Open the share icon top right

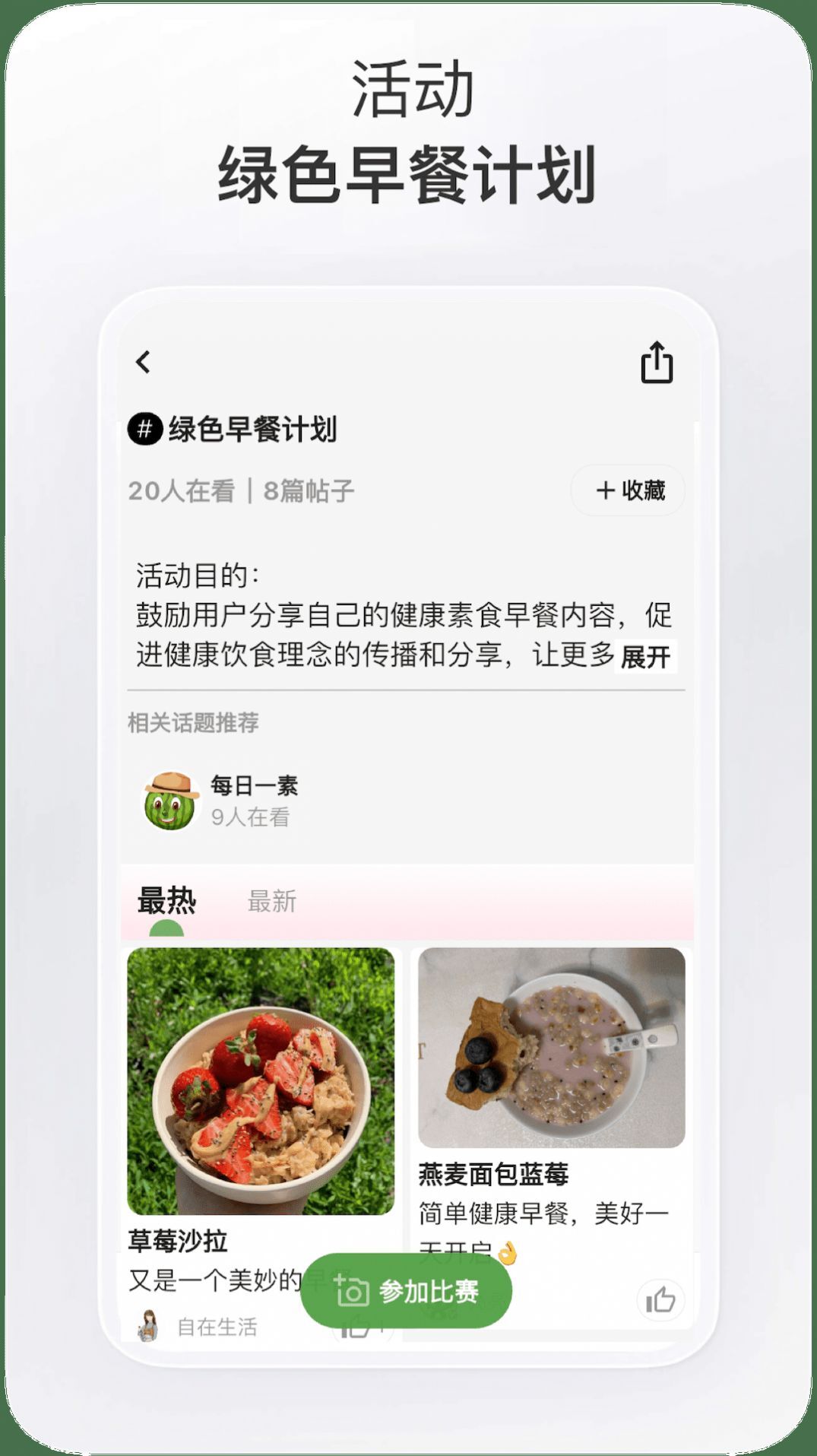pos(657,363)
